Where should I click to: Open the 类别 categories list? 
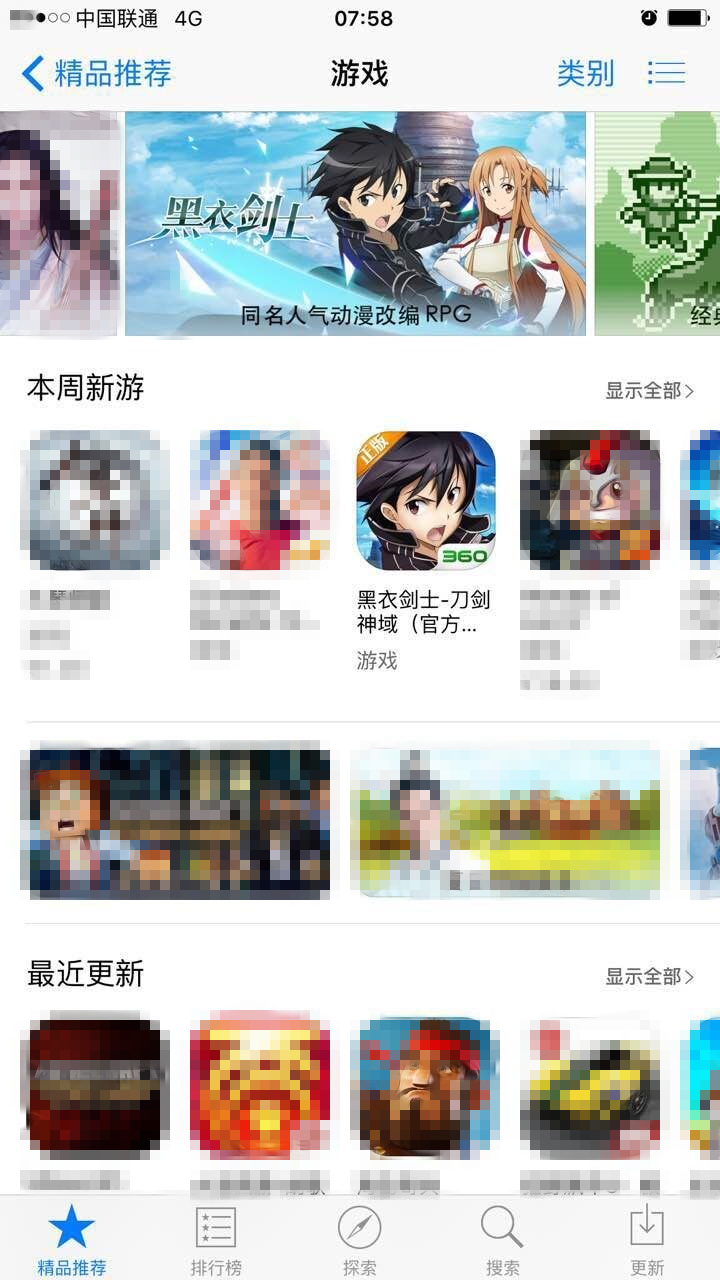coord(585,73)
